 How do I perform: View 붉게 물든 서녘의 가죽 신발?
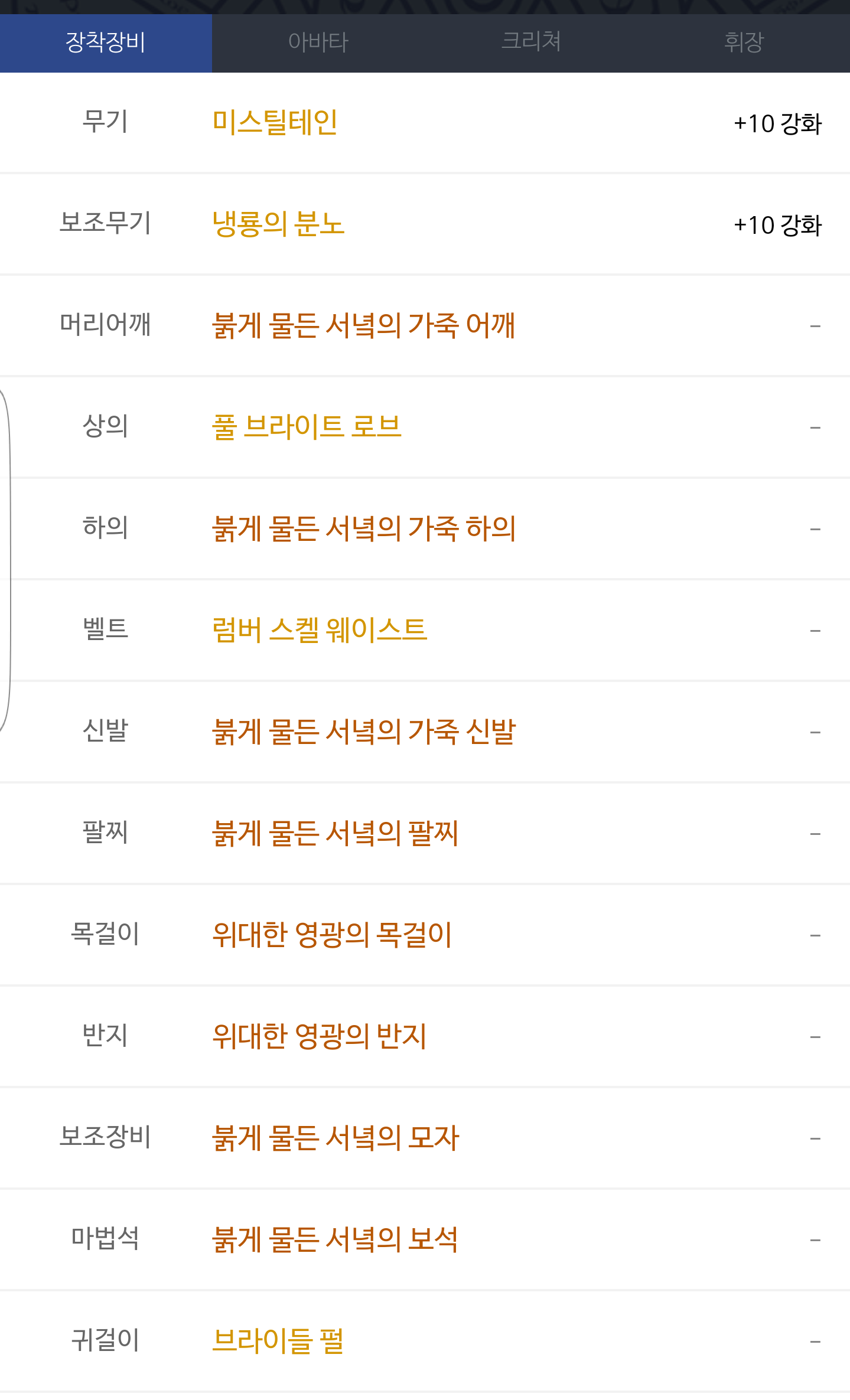(x=364, y=732)
